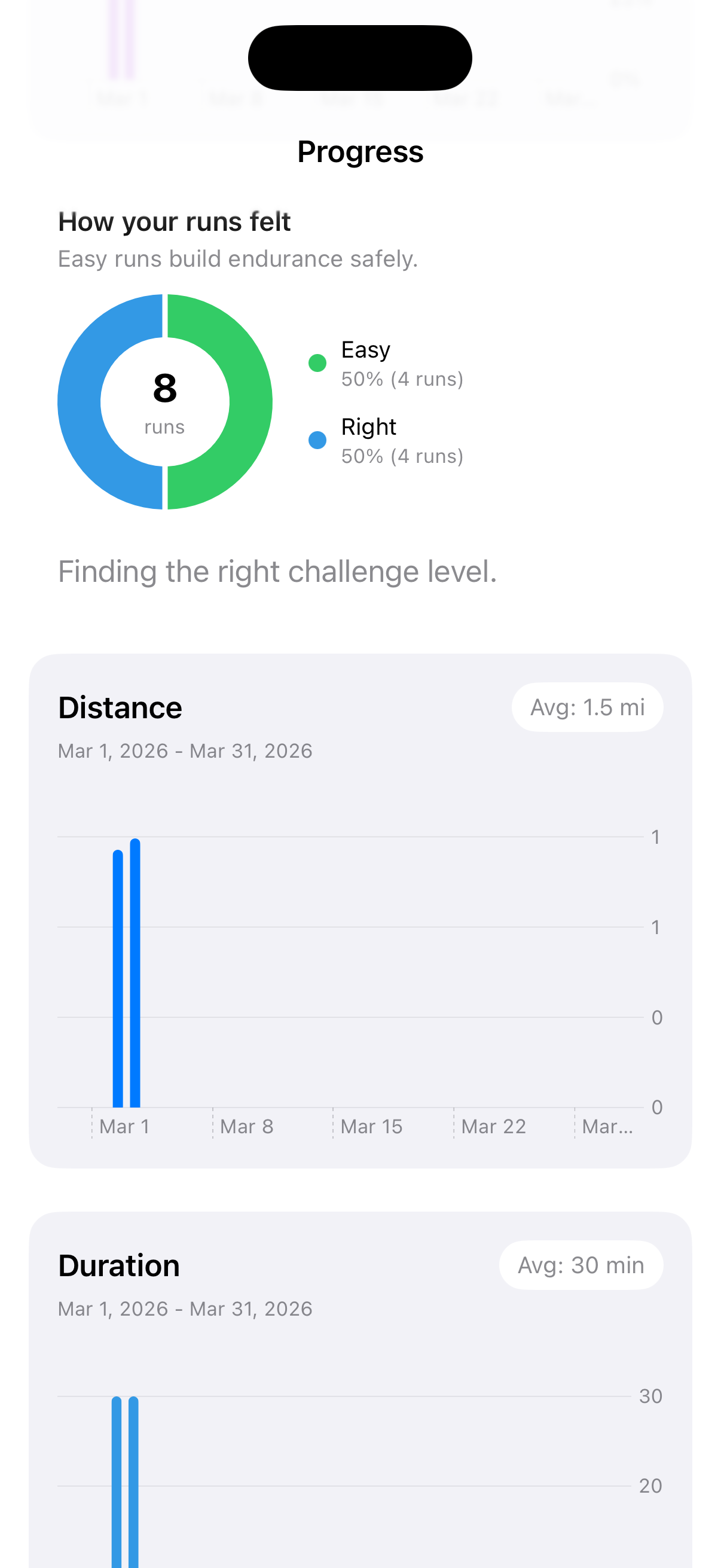
Task: Open the Avg: 30 min pill on Duration card
Action: (581, 1264)
